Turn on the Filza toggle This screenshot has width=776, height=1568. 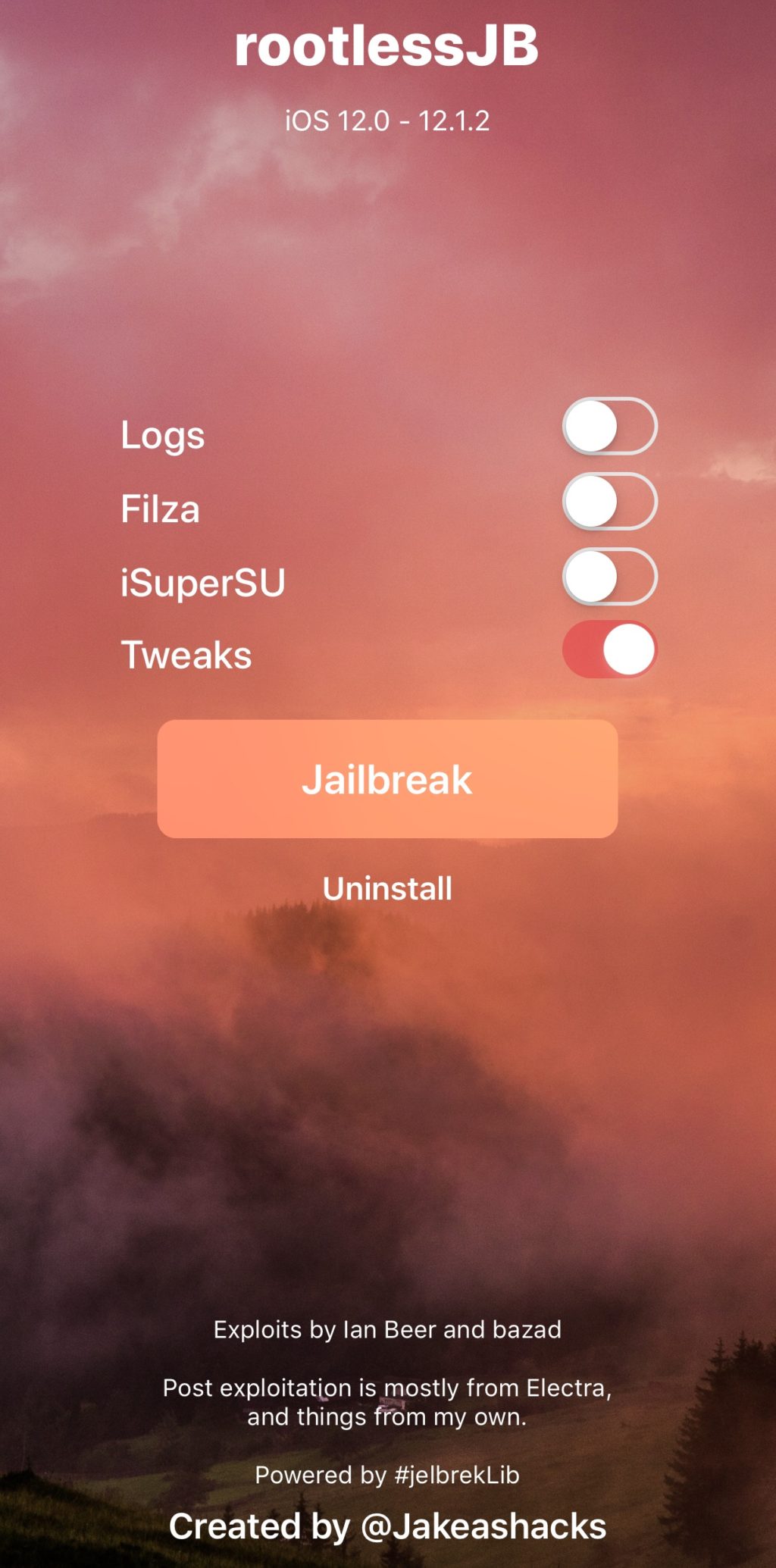coord(609,502)
